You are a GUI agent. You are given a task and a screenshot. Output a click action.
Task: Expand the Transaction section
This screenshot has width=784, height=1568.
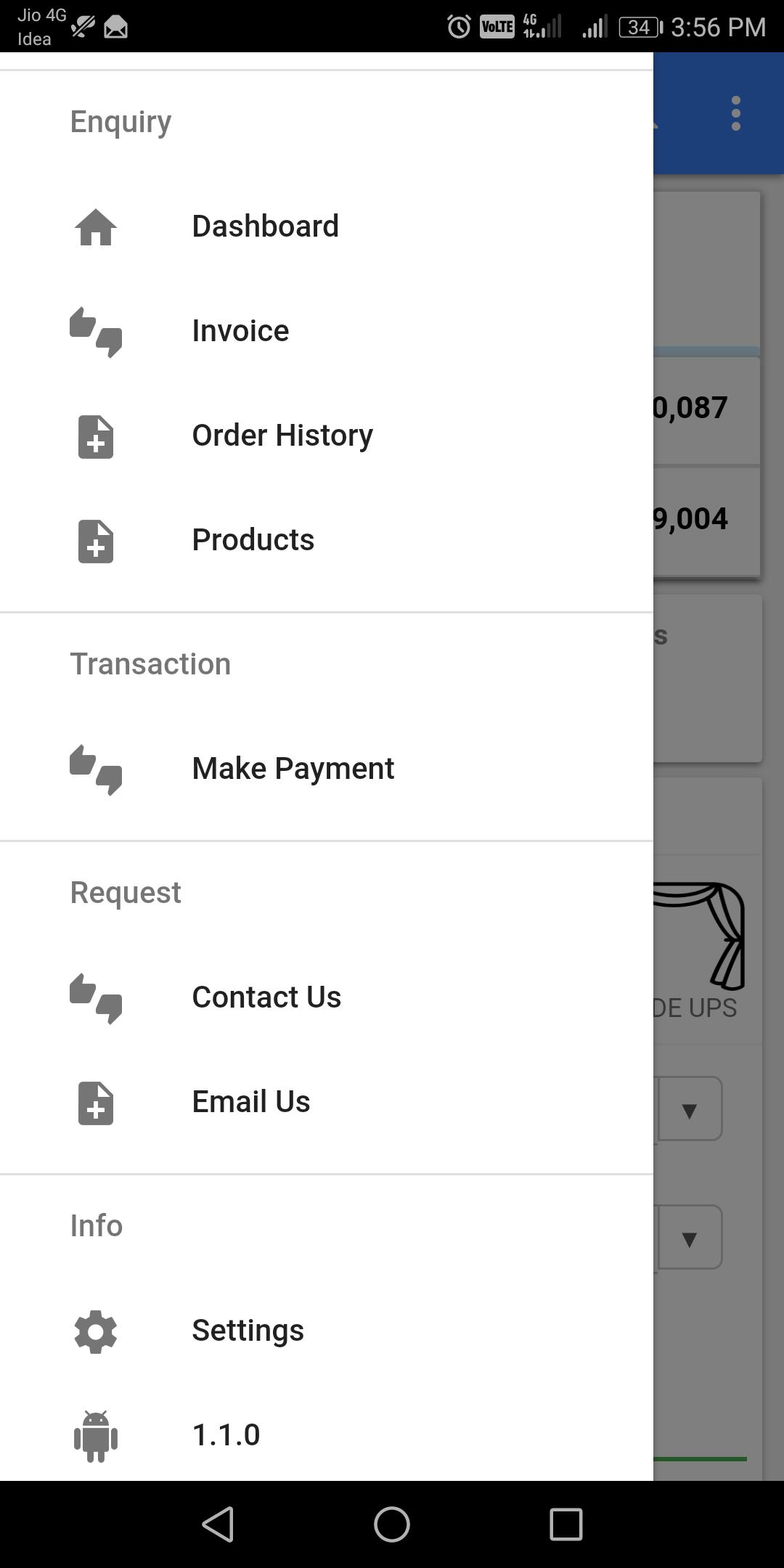click(150, 663)
